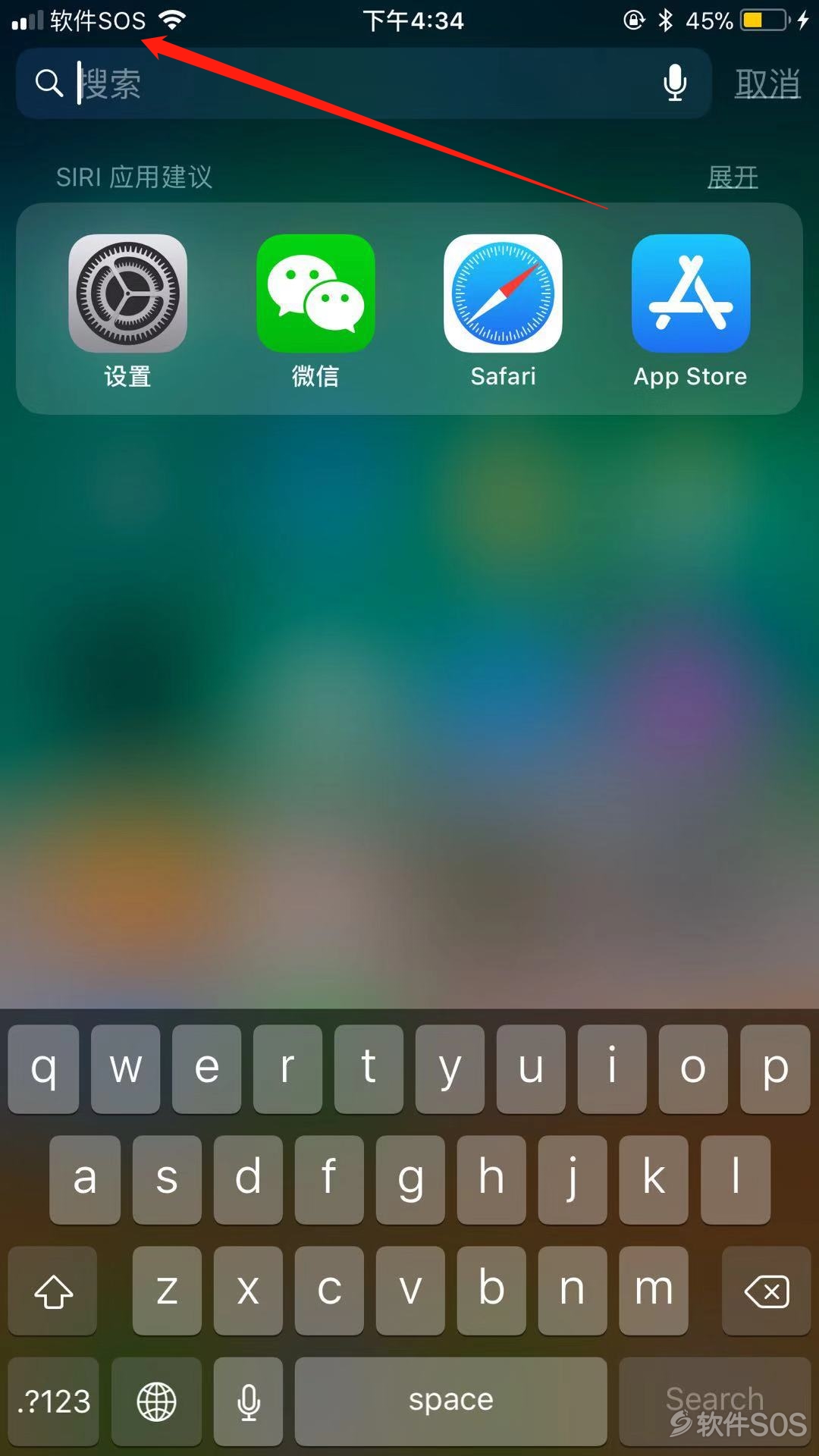819x1456 pixels.
Task: Tap the 搜索 search field
Action: coord(341,83)
